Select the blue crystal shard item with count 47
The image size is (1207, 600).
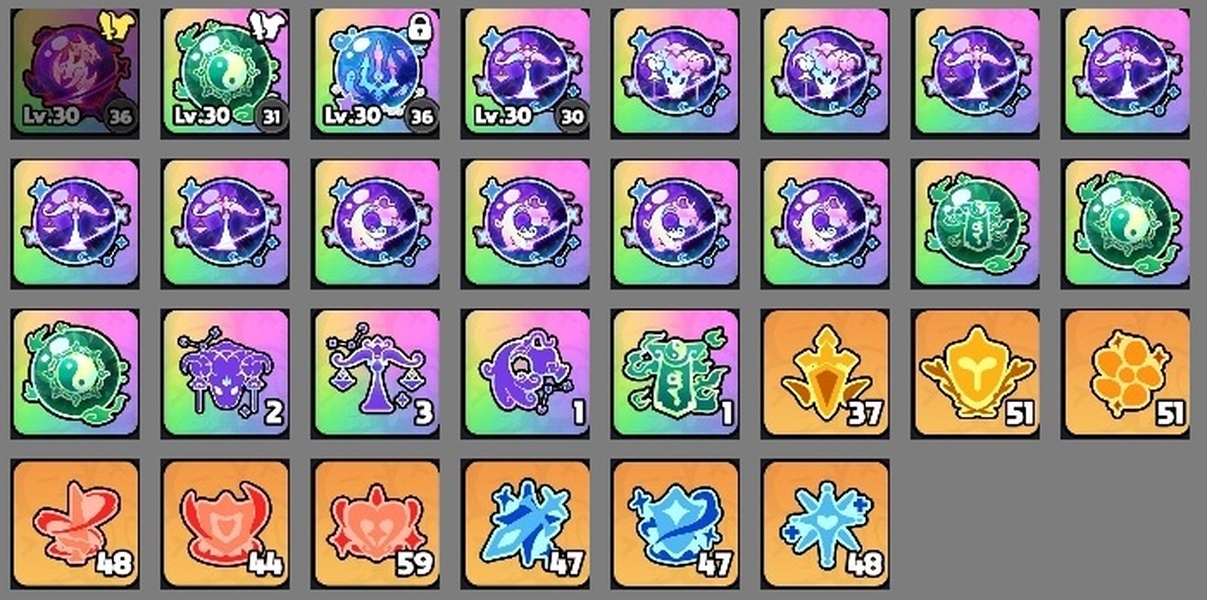pos(526,523)
